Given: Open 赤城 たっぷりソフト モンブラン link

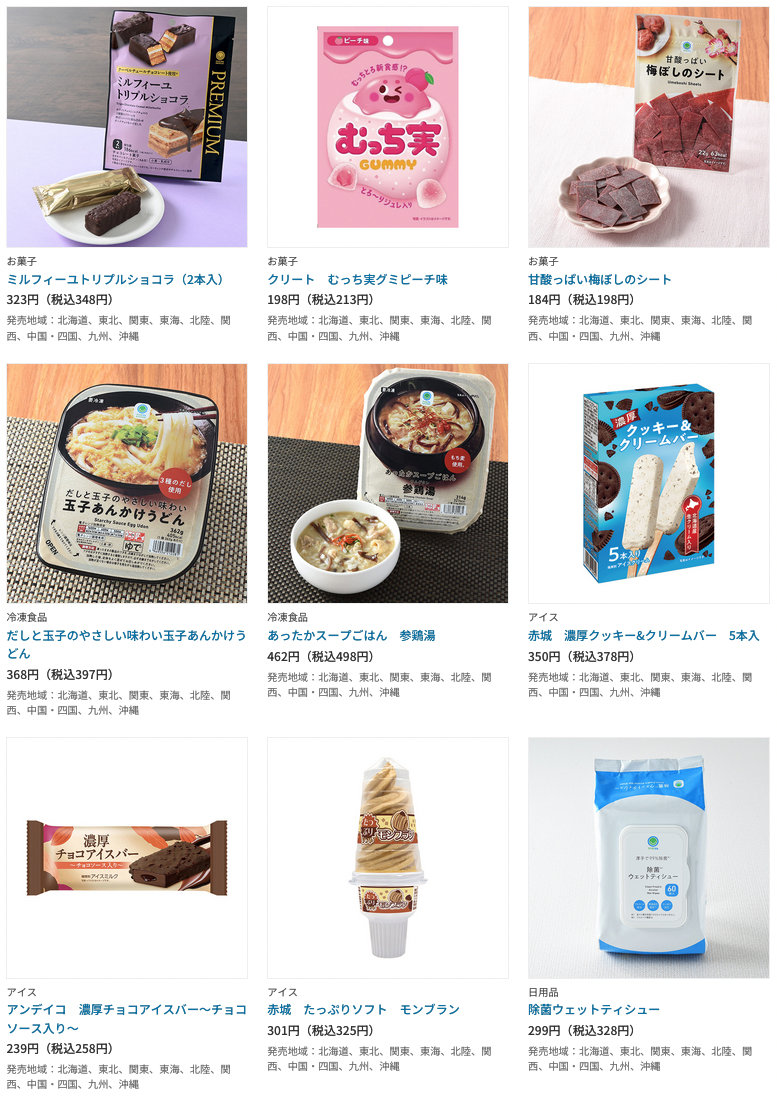Looking at the screenshot, I should (x=363, y=1009).
